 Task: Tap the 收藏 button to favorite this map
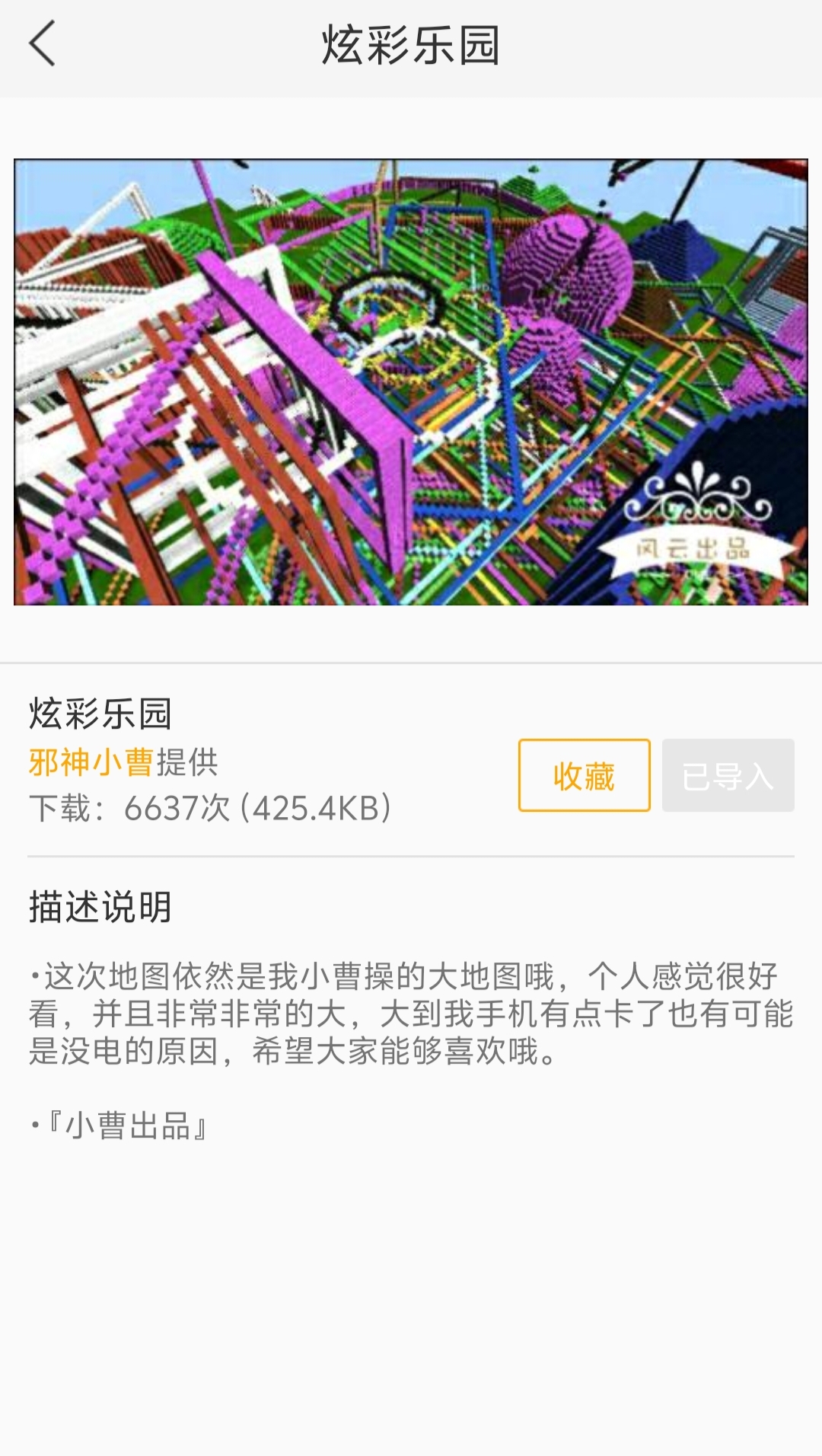point(584,775)
